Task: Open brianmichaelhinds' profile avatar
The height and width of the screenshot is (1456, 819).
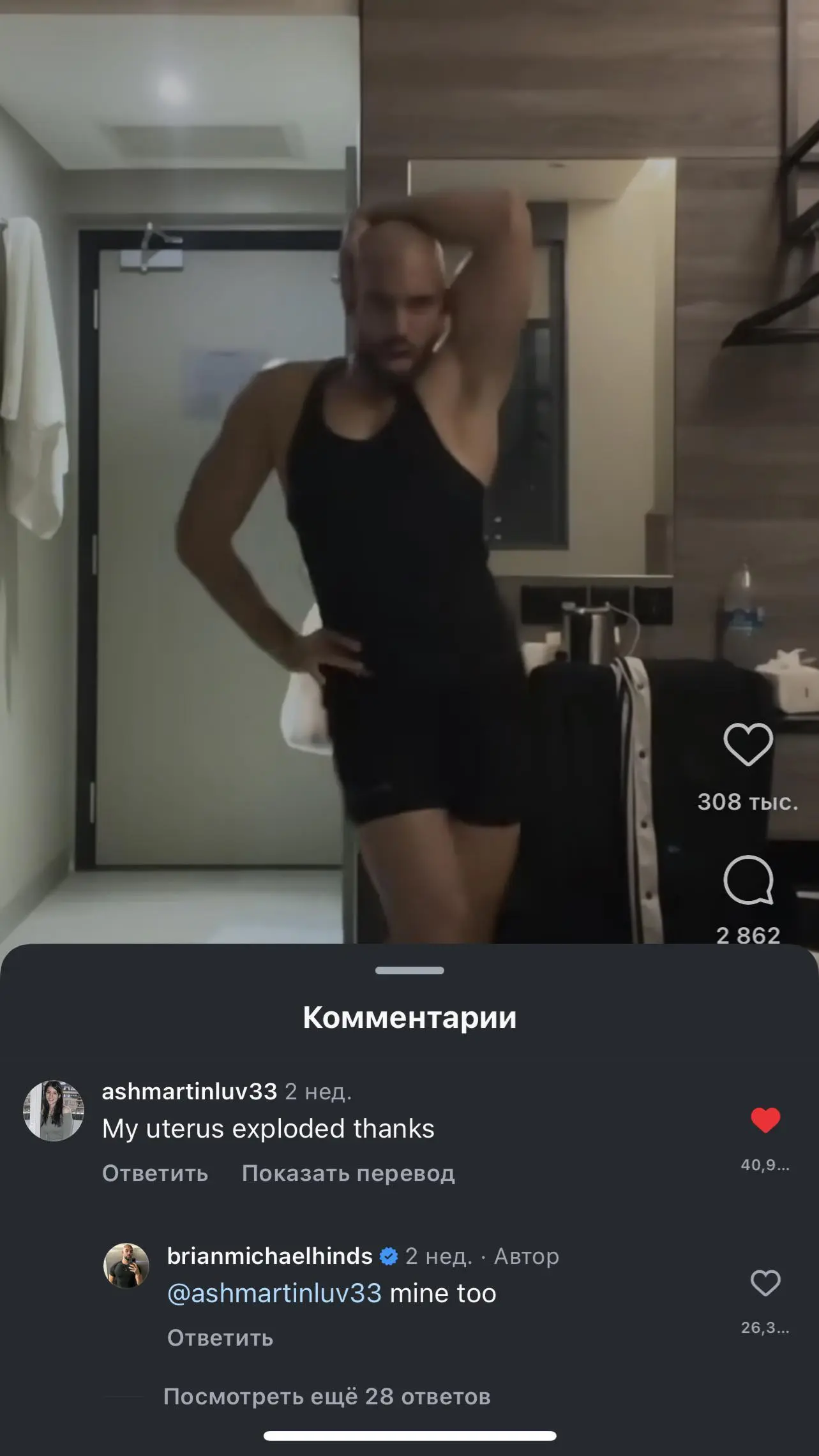Action: tap(126, 1266)
